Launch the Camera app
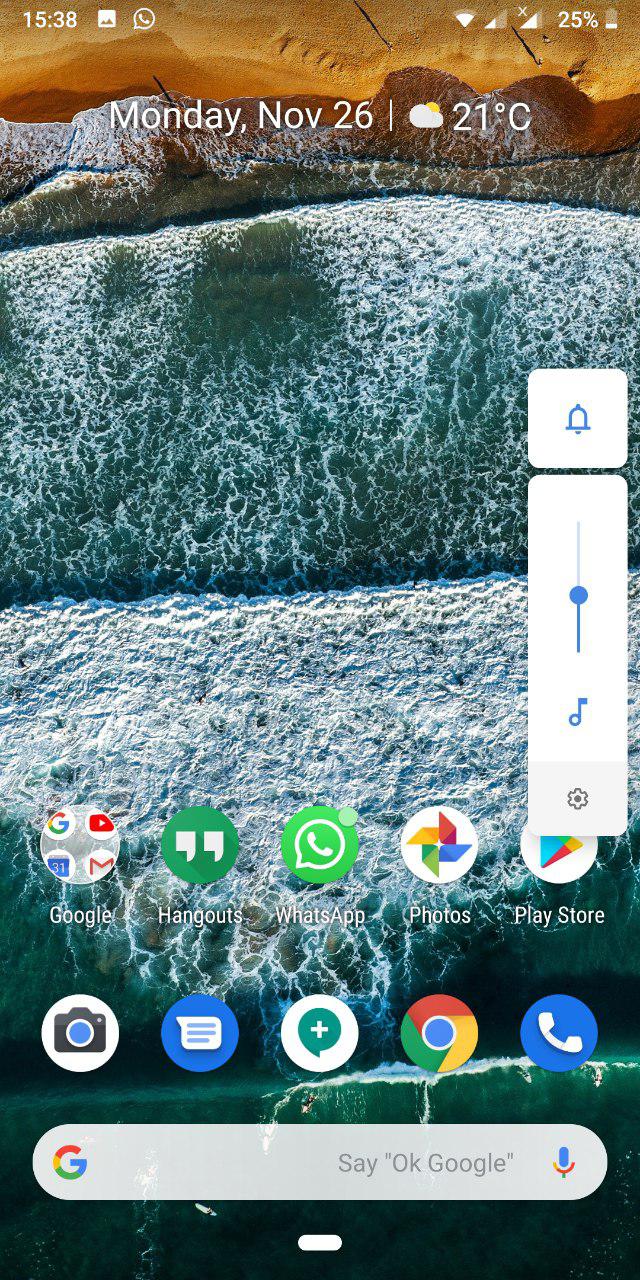 [x=80, y=1033]
